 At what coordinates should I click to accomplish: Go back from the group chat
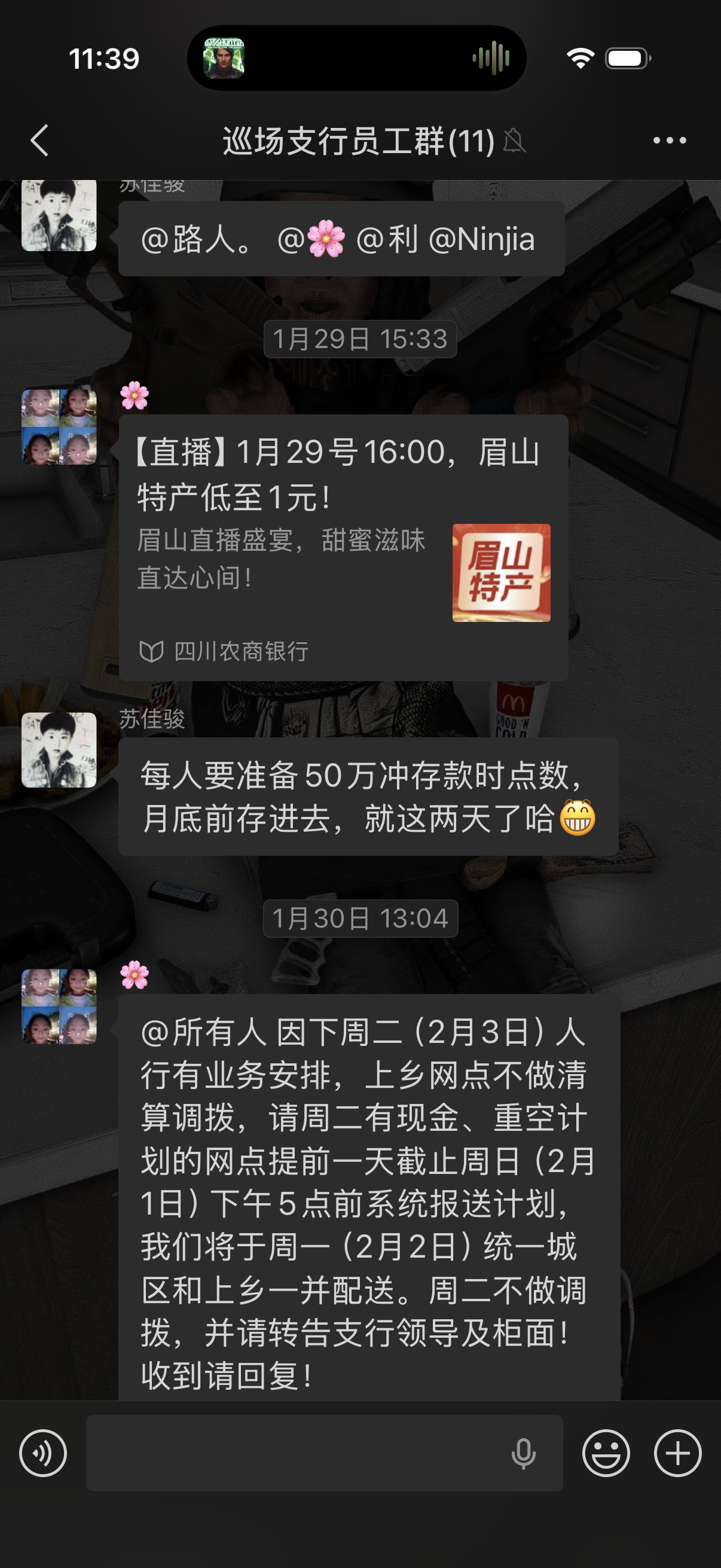[x=40, y=141]
